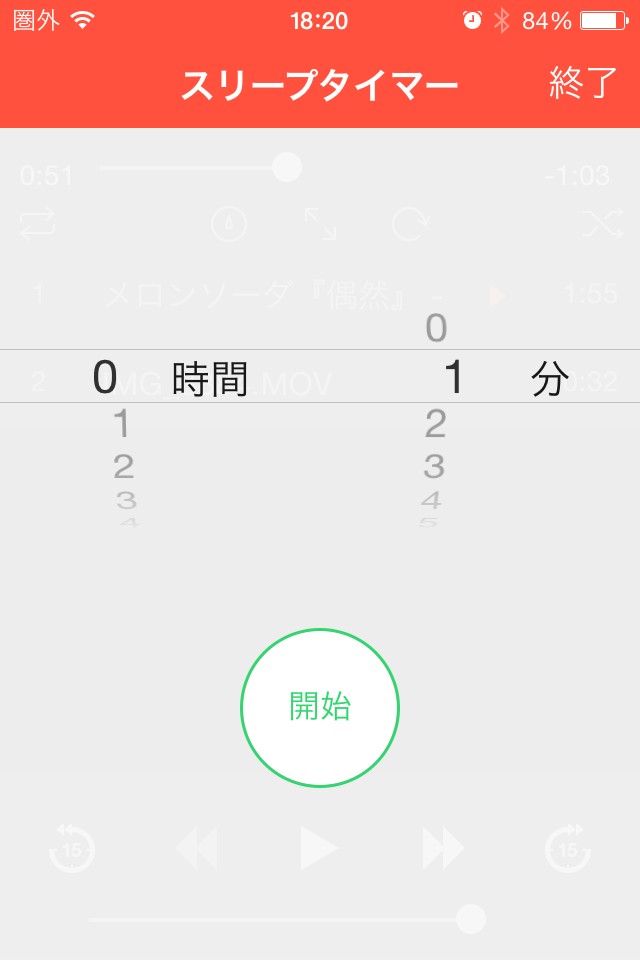Select 0 in the minutes picker
Viewport: 640px width, 960px height.
[436, 328]
